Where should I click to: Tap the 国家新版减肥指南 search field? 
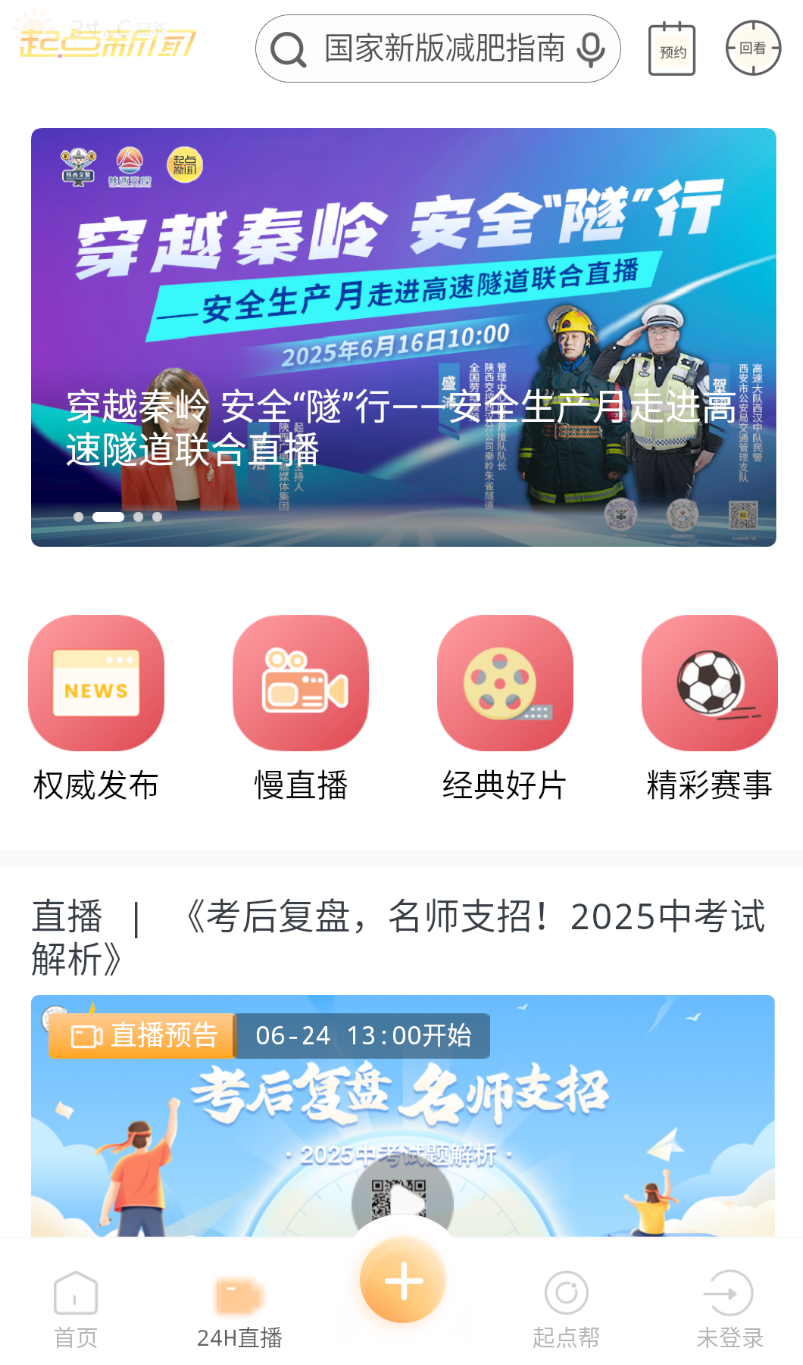coord(440,48)
